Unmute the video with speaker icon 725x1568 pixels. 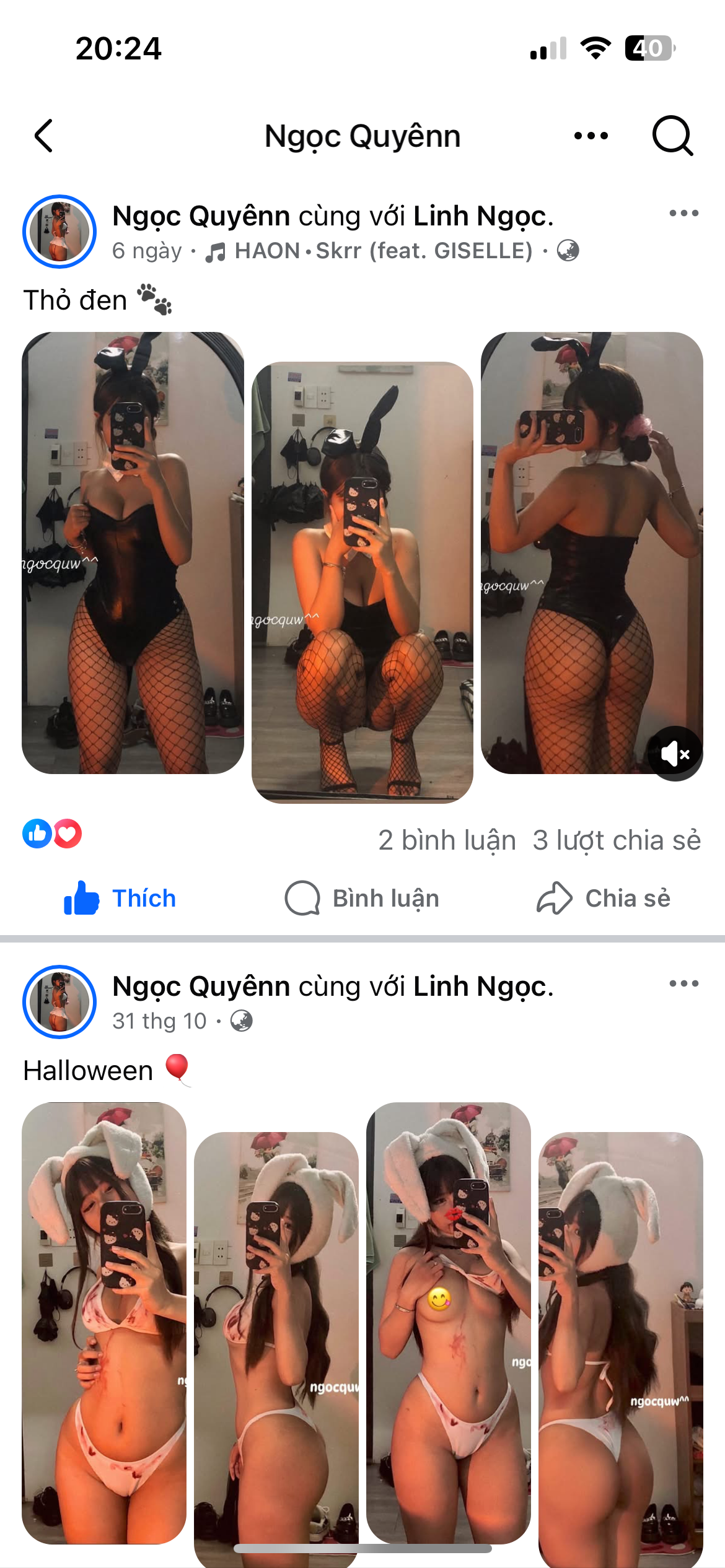675,754
